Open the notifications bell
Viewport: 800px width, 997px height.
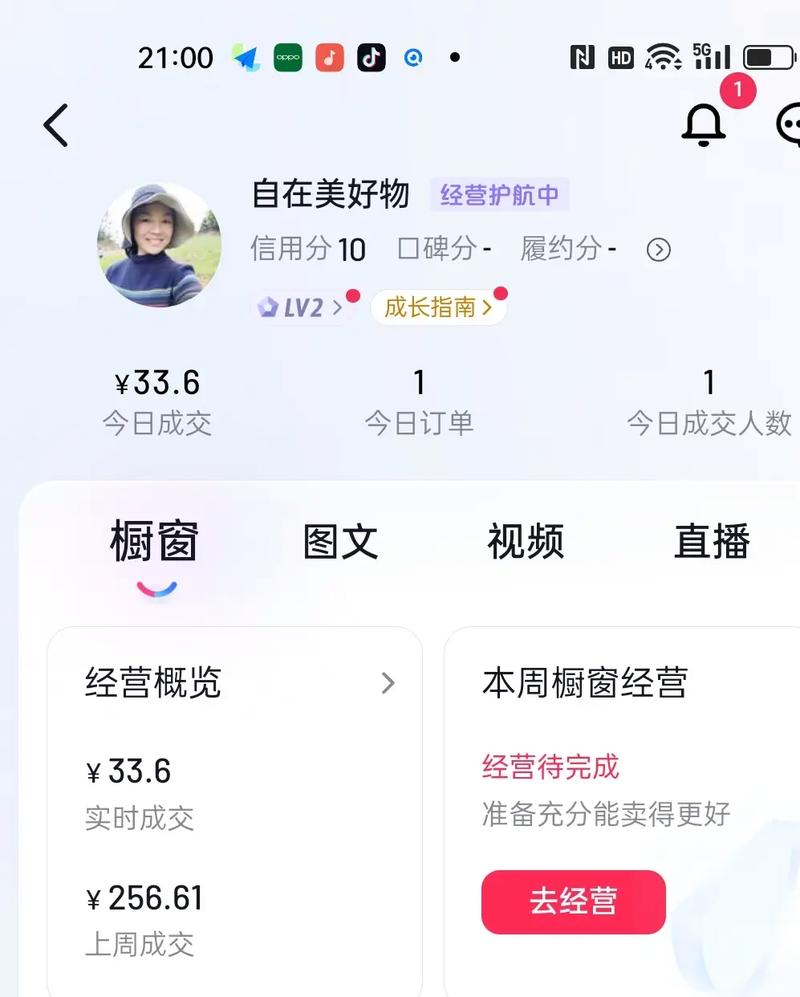pyautogui.click(x=703, y=124)
